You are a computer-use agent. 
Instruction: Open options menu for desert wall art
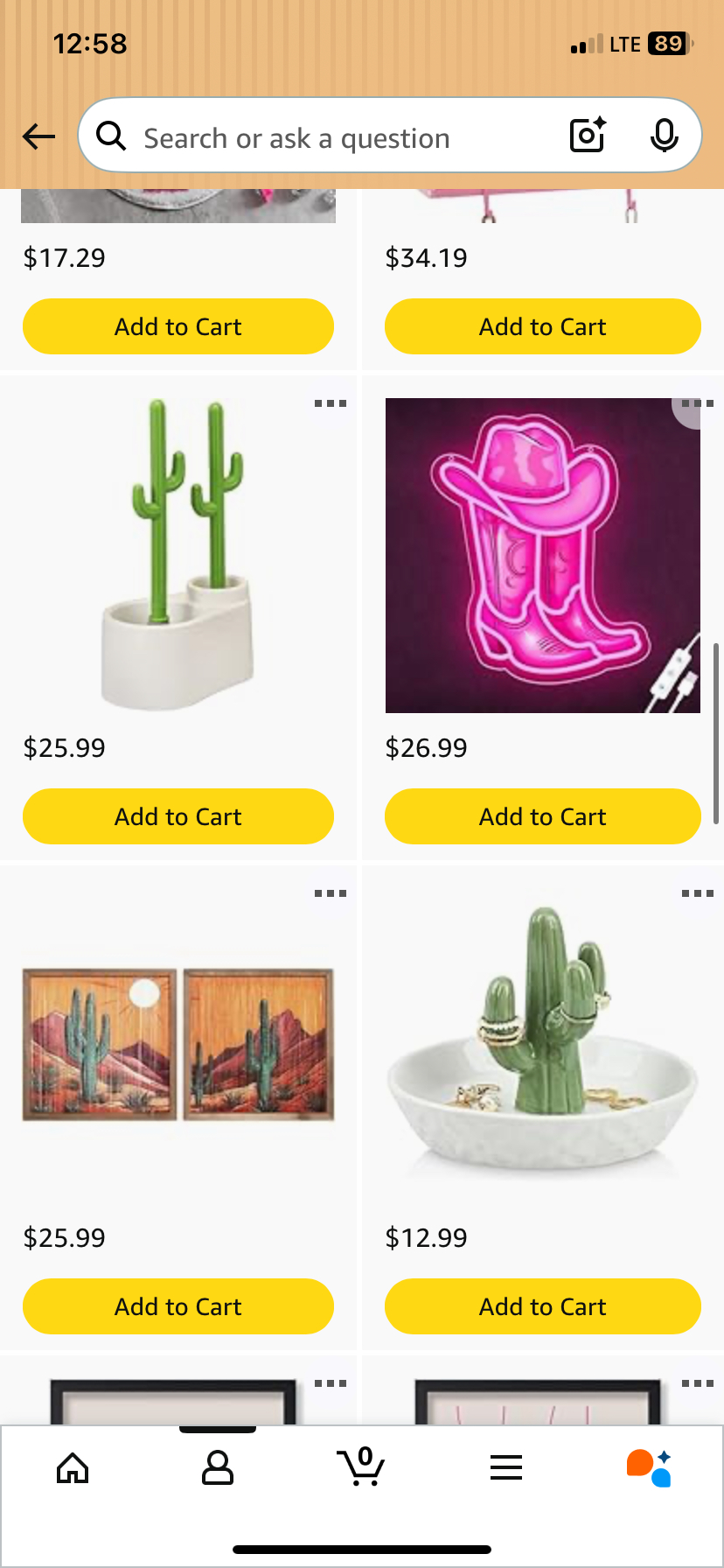pyautogui.click(x=331, y=893)
